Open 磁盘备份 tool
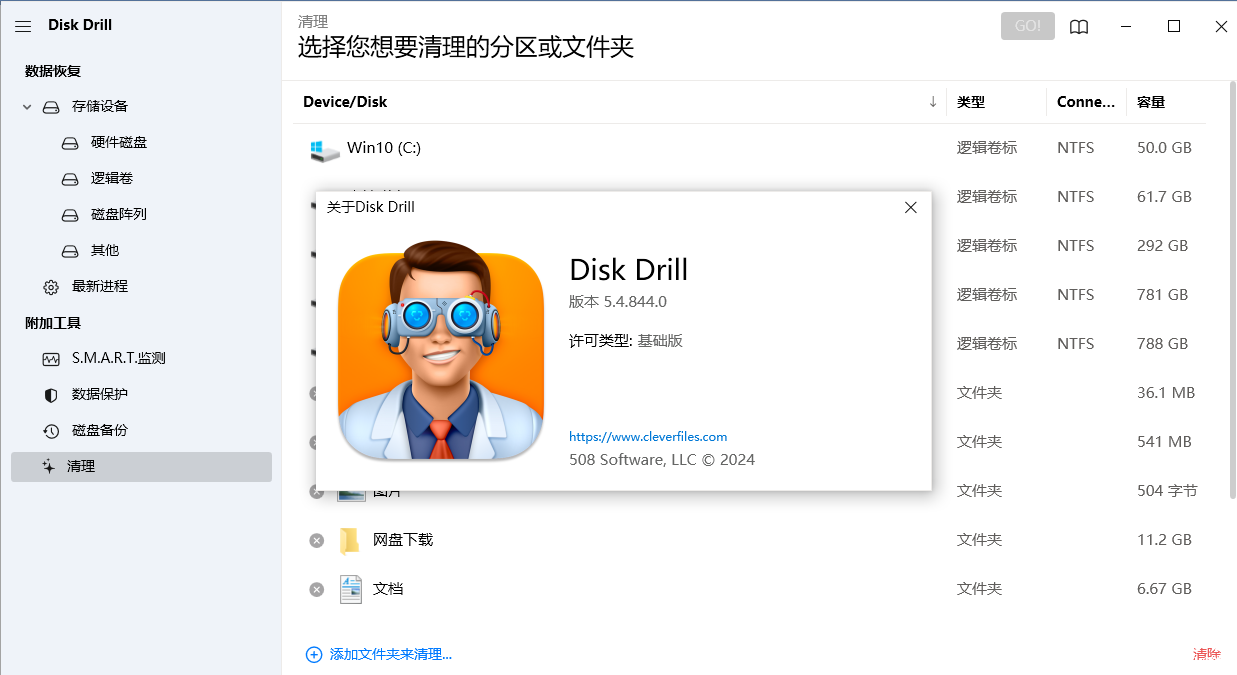Screen dimensions: 1237x675 (x=99, y=431)
